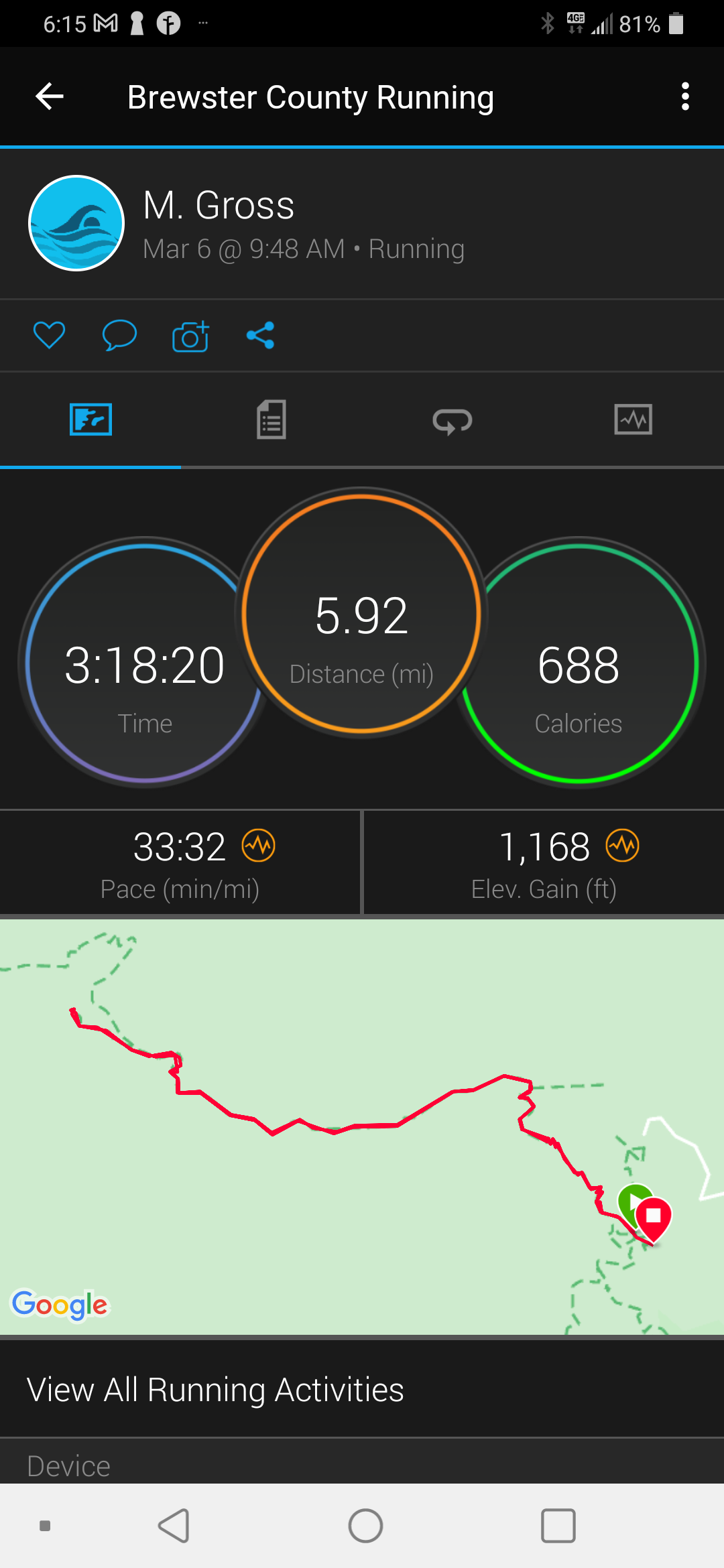Tap the Elev. Gain insight icon
The image size is (724, 1568).
pos(623,846)
